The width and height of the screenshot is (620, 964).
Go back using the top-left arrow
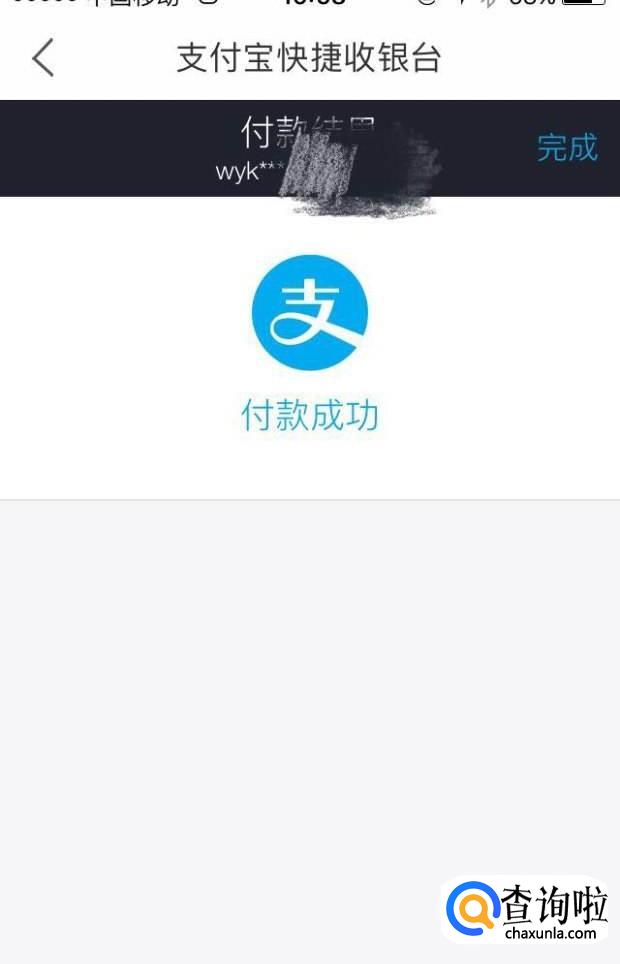tap(42, 58)
